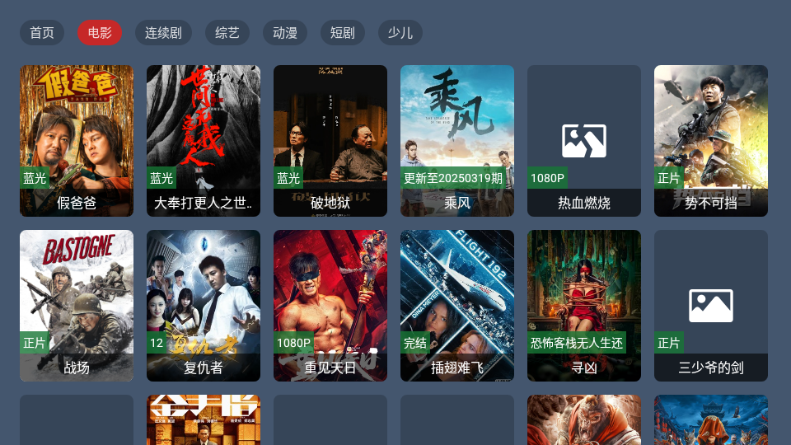Select the 电影 tab
This screenshot has width=791, height=445.
tap(99, 33)
